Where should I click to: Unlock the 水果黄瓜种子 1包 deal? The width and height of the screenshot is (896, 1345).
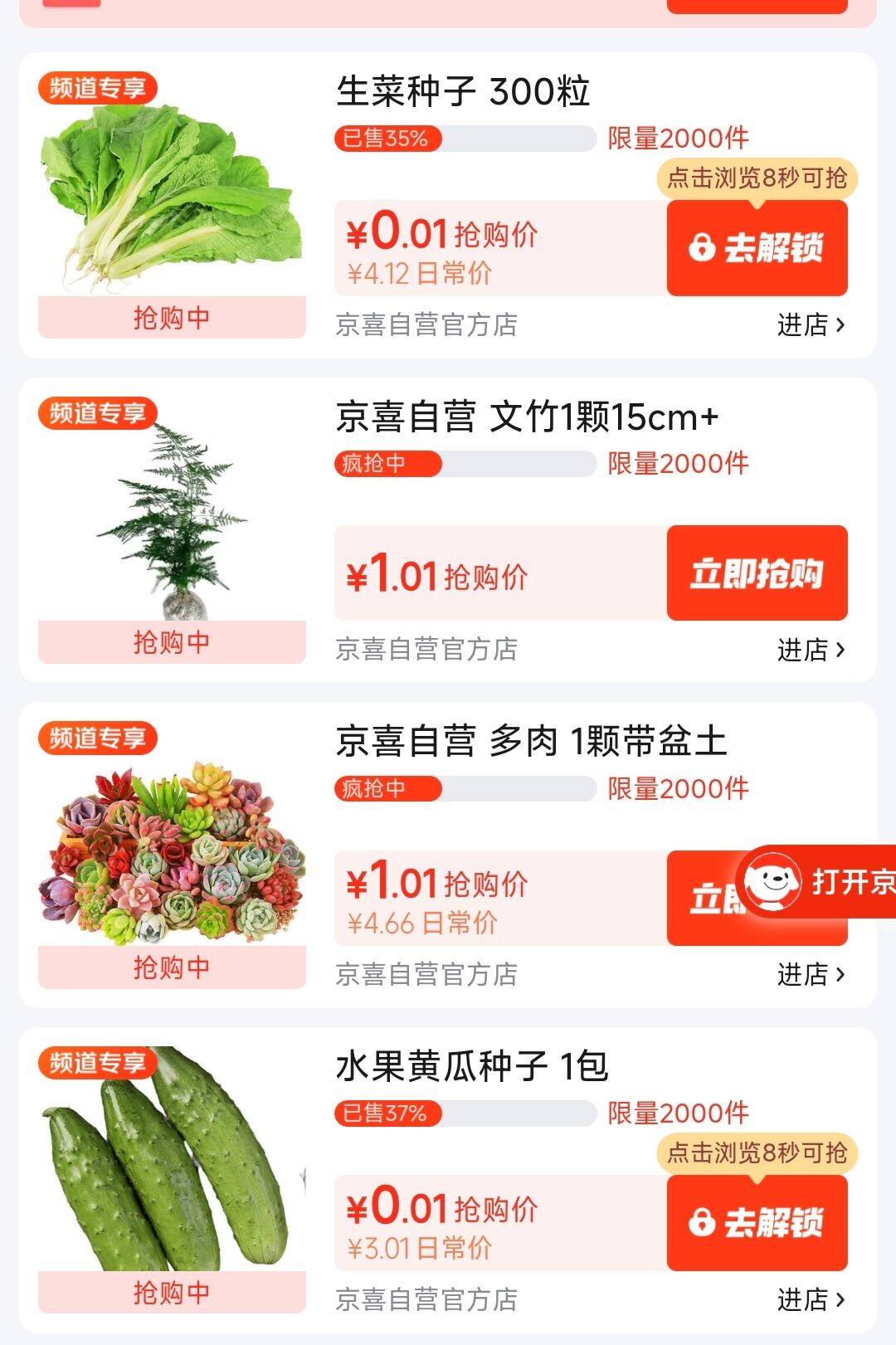click(757, 1223)
